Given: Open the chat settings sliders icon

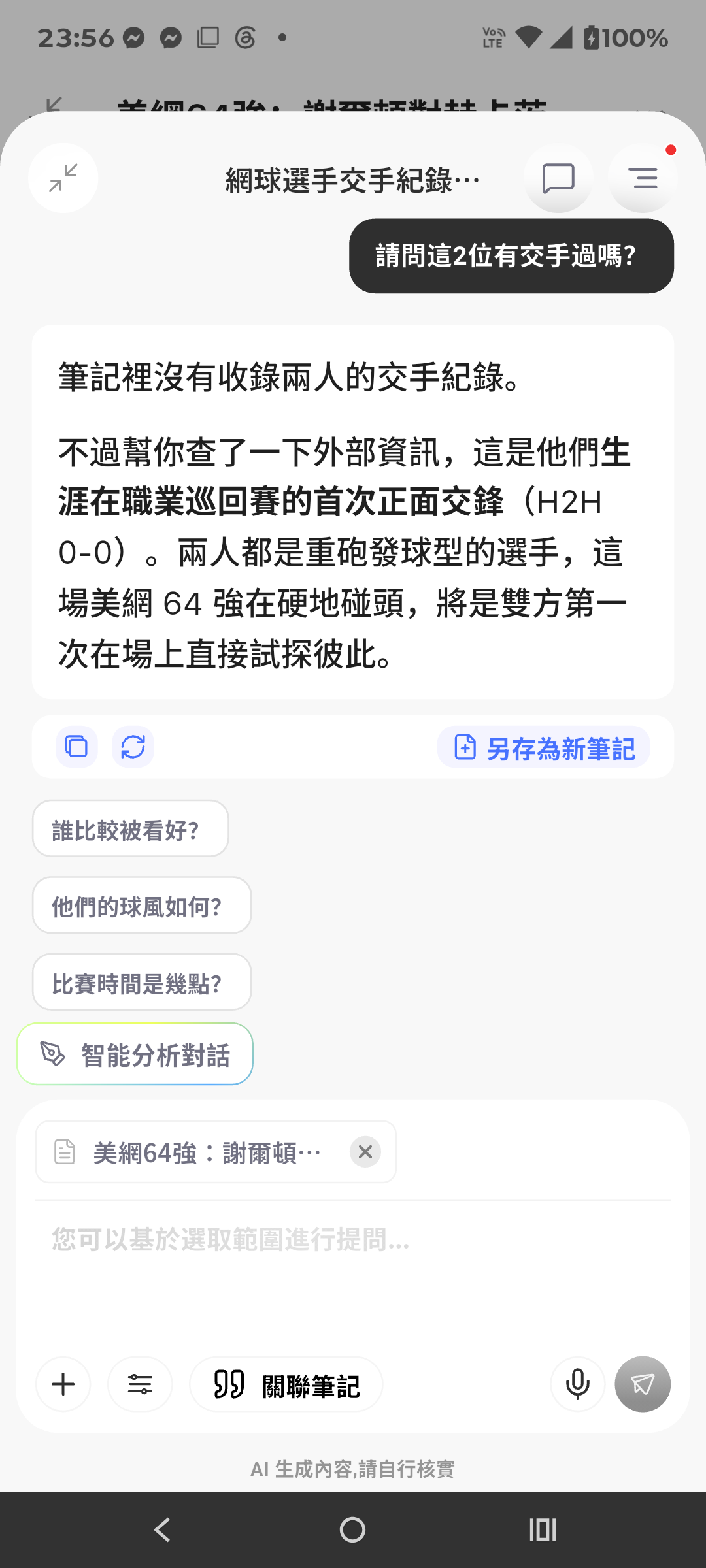Looking at the screenshot, I should point(140,1384).
